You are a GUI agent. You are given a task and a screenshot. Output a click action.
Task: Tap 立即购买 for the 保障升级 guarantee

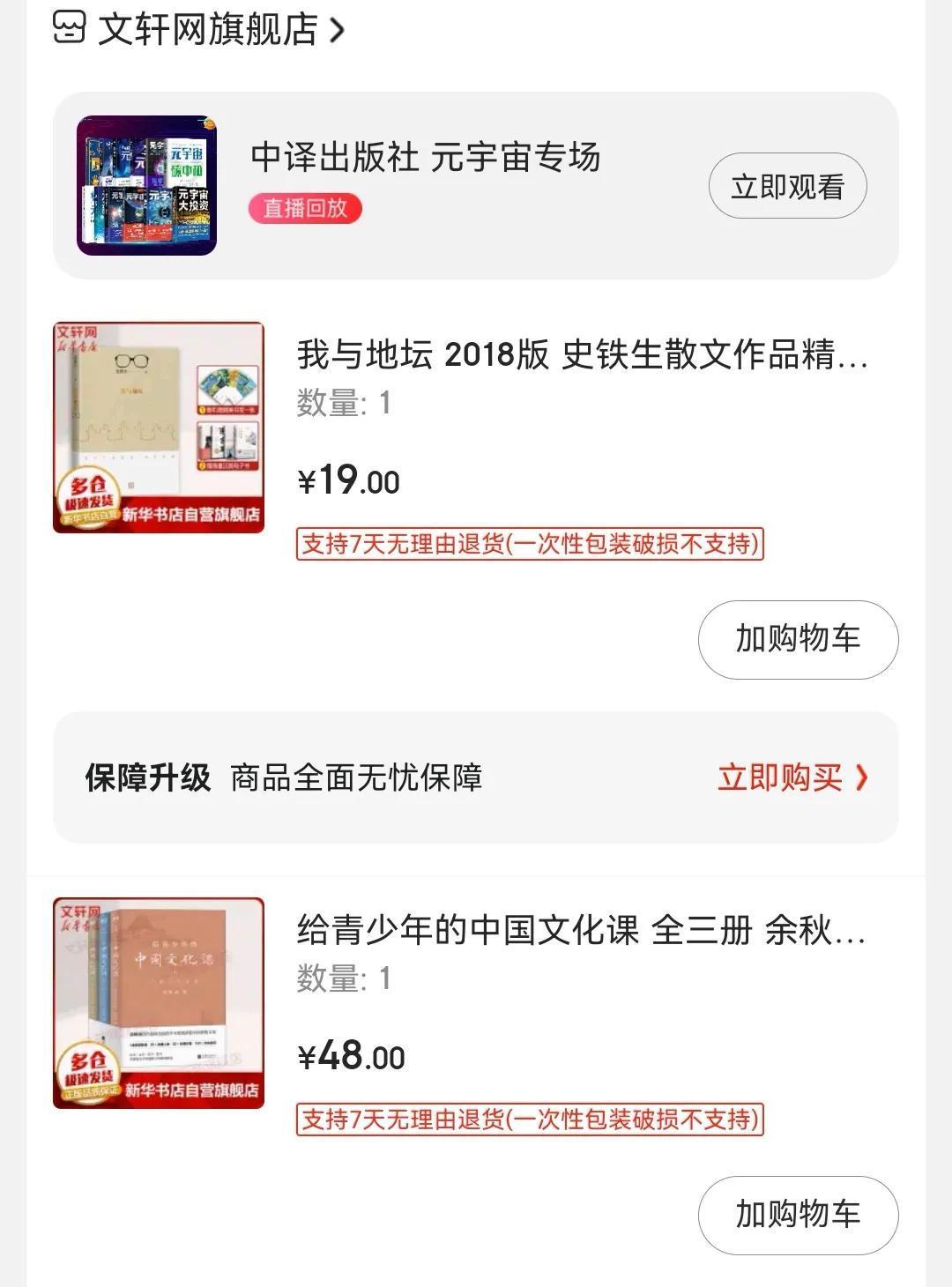click(792, 777)
